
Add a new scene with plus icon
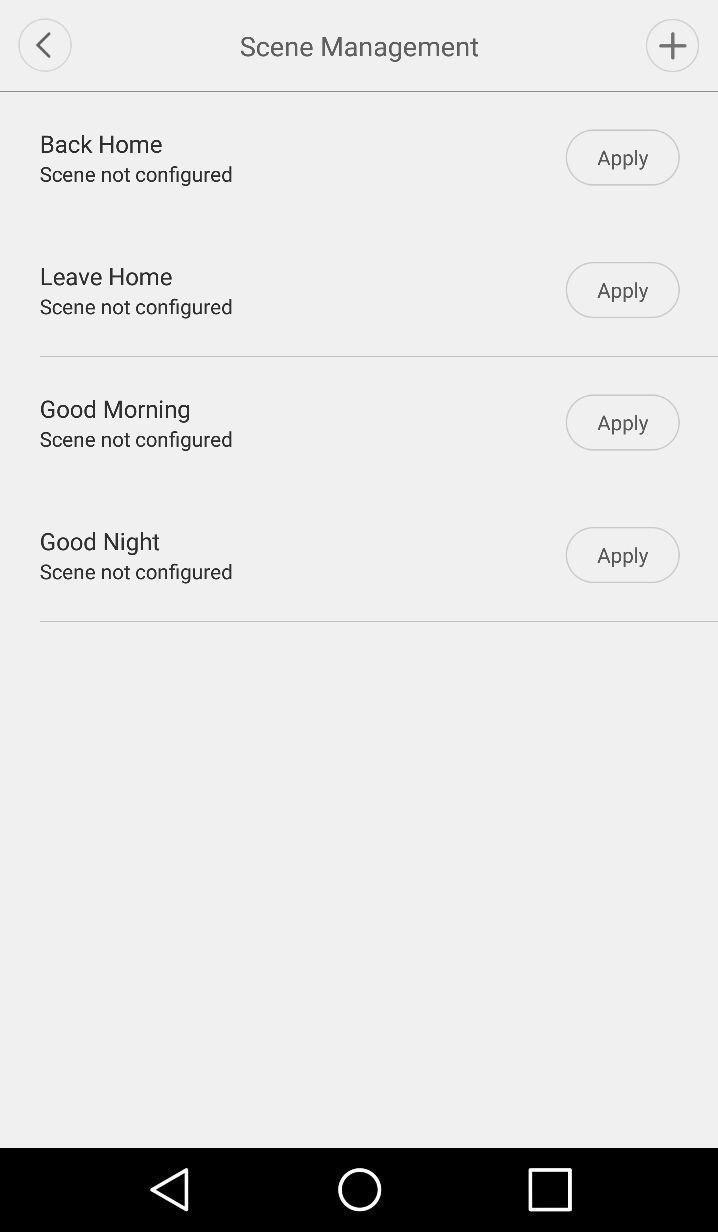672,45
